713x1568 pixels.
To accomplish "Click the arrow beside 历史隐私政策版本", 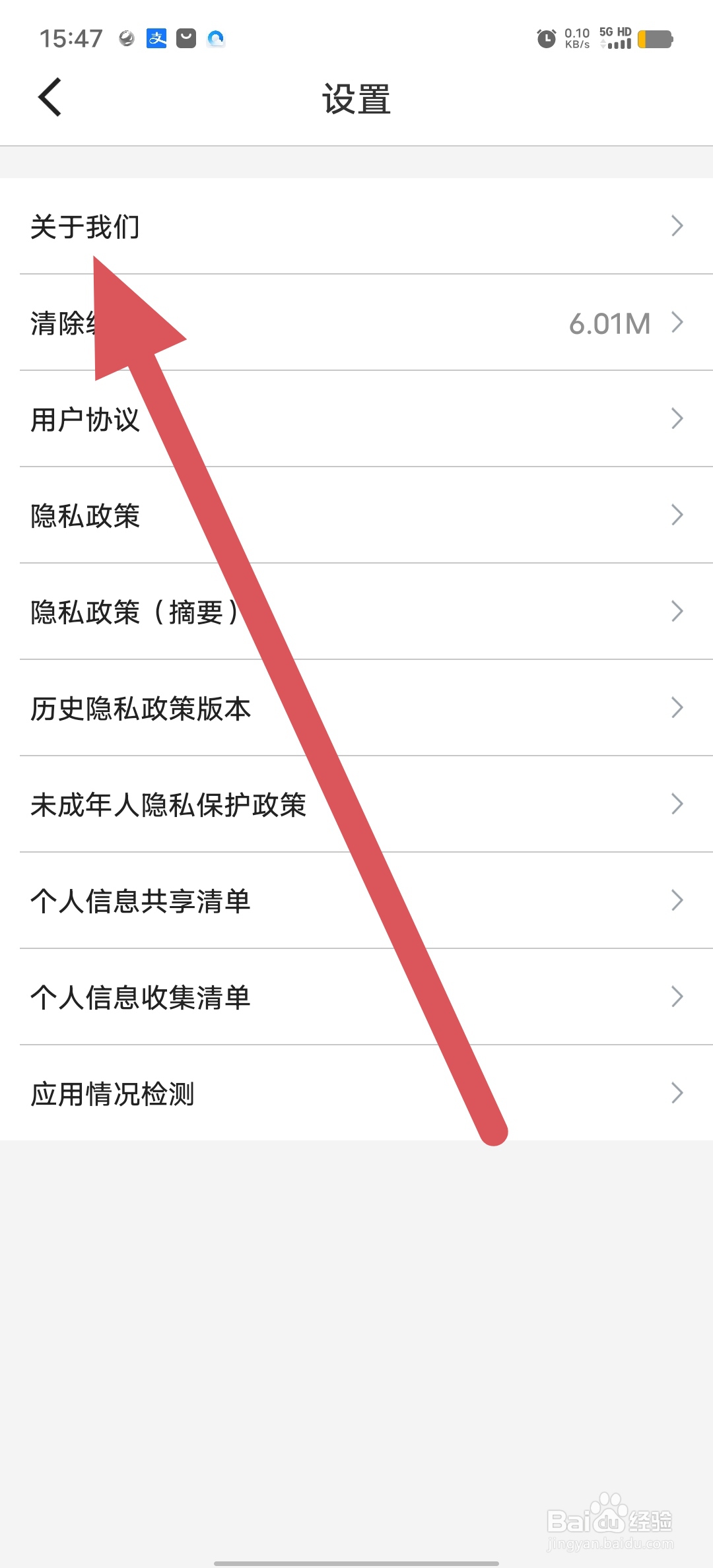I will (677, 707).
